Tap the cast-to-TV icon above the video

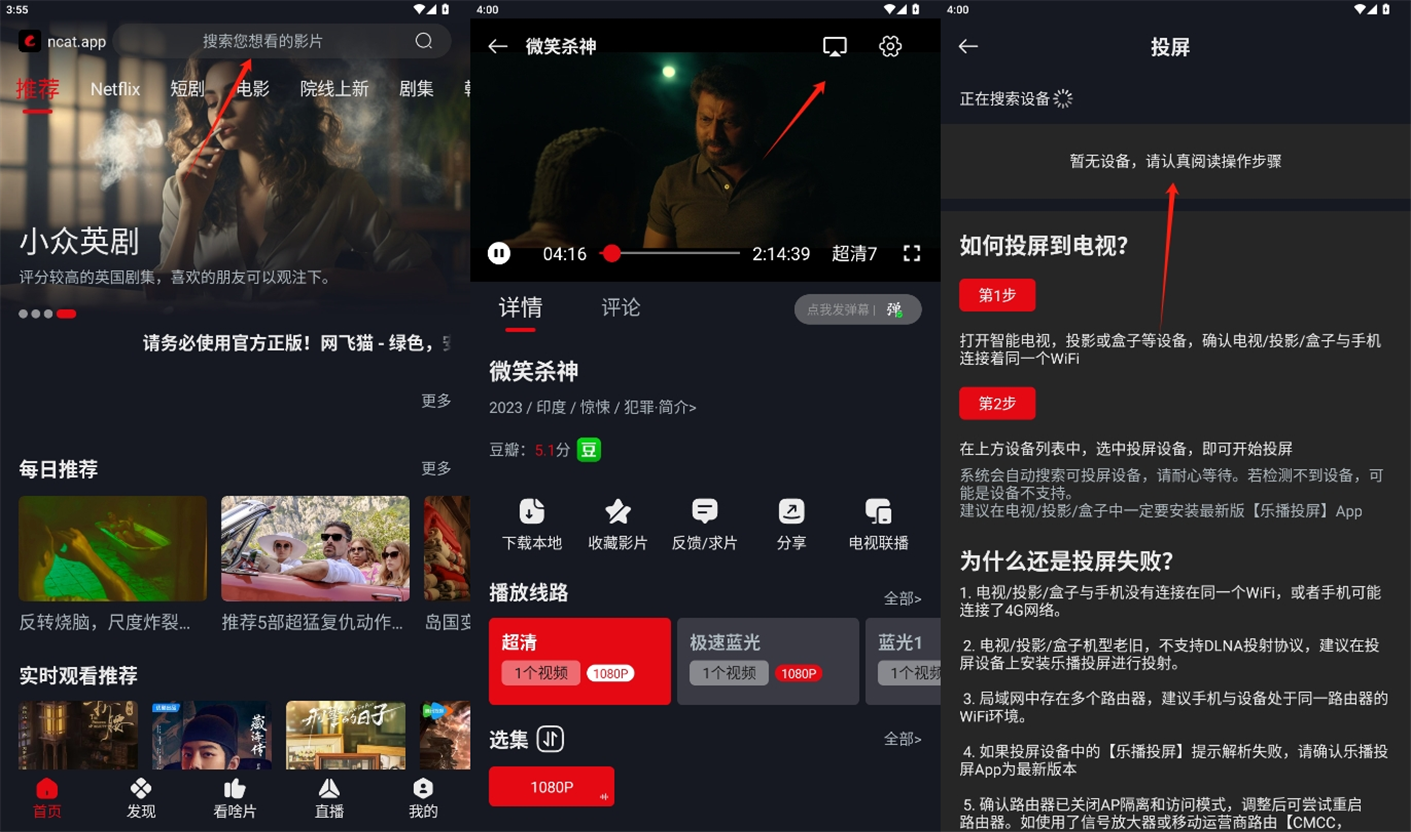(834, 47)
